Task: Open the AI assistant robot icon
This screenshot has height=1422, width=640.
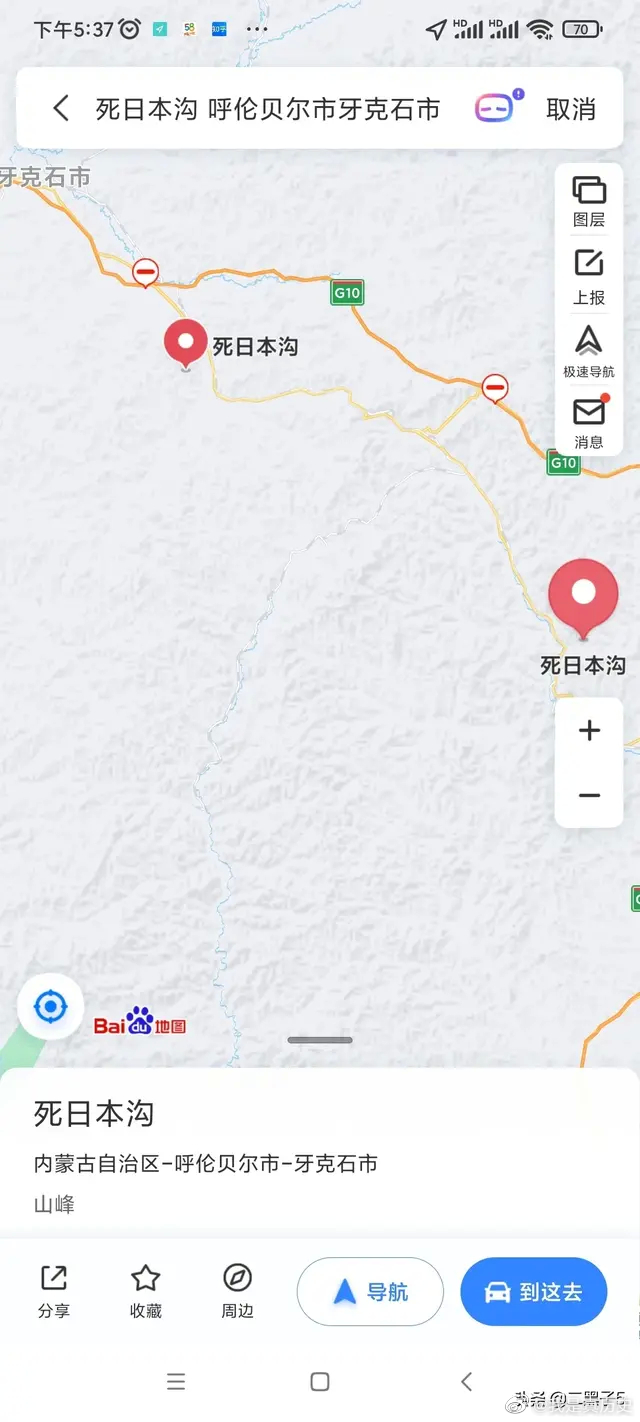Action: (497, 107)
